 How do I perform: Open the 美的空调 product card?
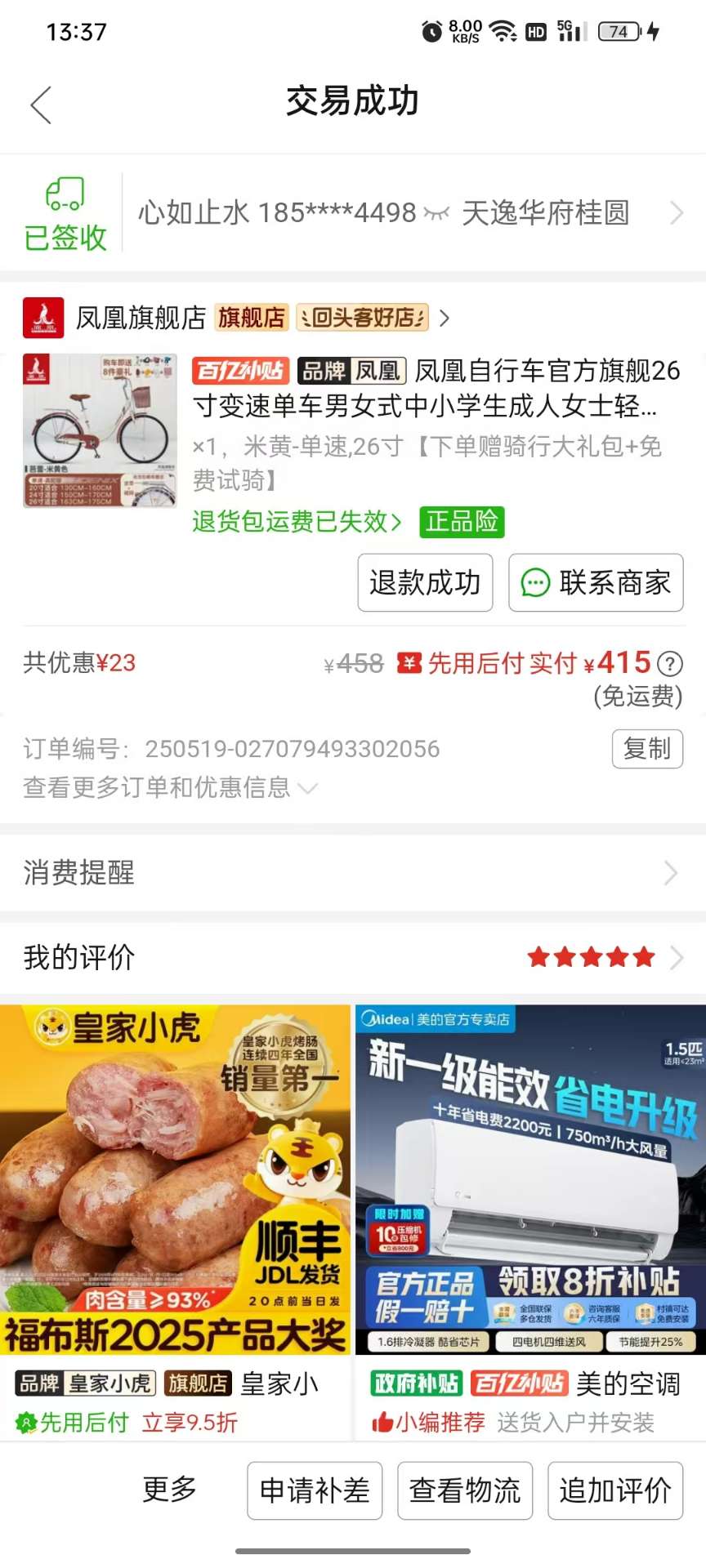[530, 1217]
